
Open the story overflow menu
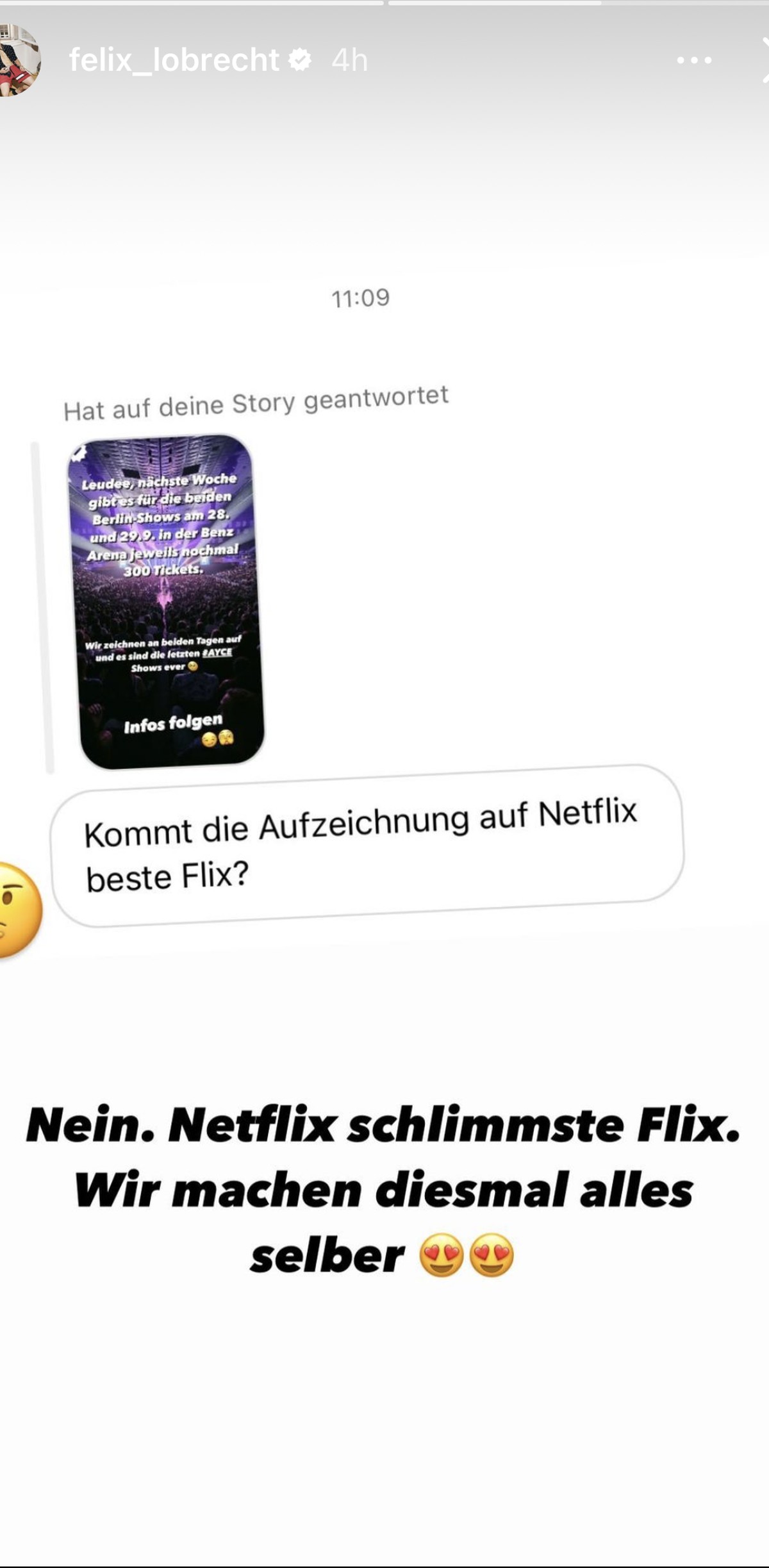[x=694, y=60]
